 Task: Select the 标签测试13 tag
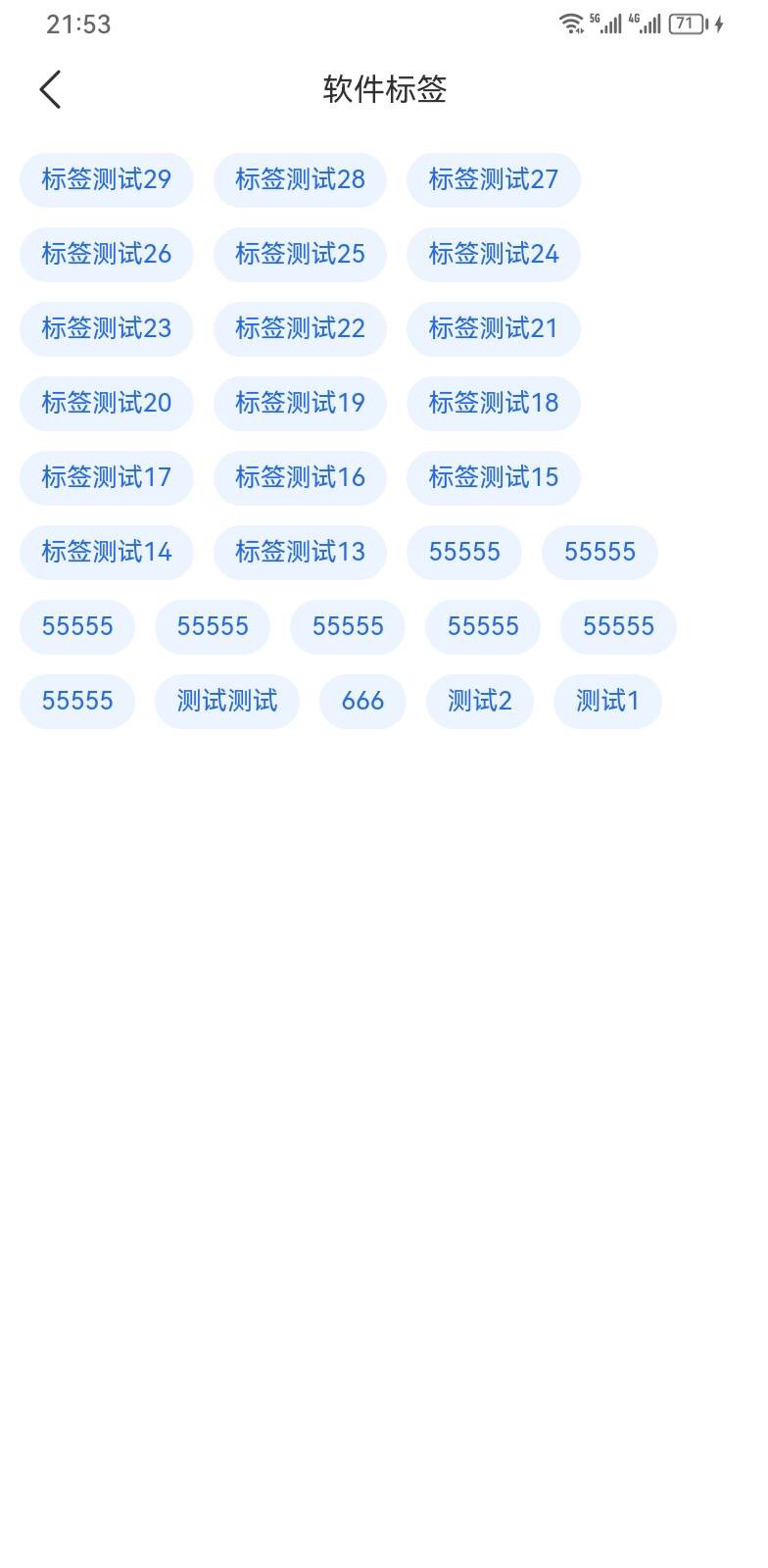[300, 552]
